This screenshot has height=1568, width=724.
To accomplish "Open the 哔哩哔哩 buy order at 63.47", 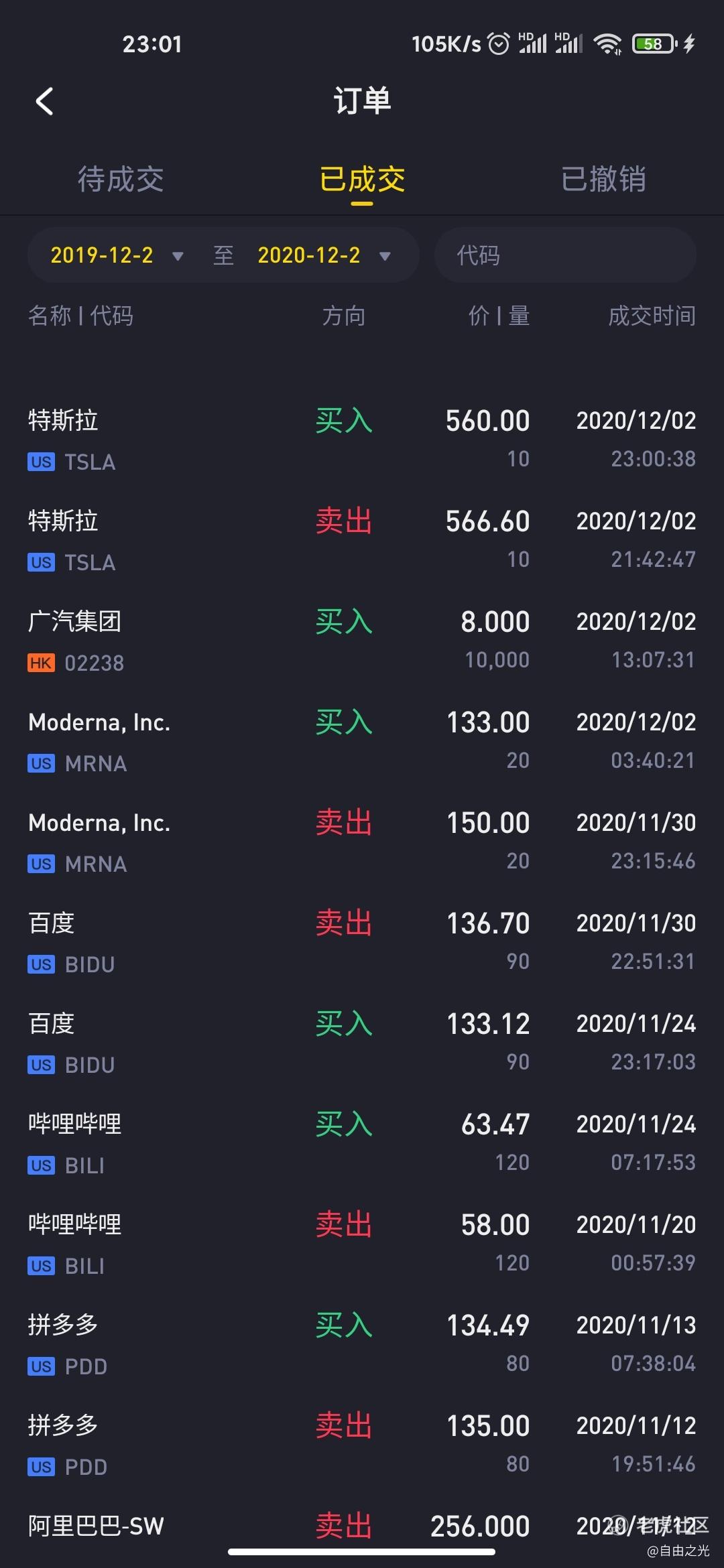I will pyautogui.click(x=362, y=1143).
